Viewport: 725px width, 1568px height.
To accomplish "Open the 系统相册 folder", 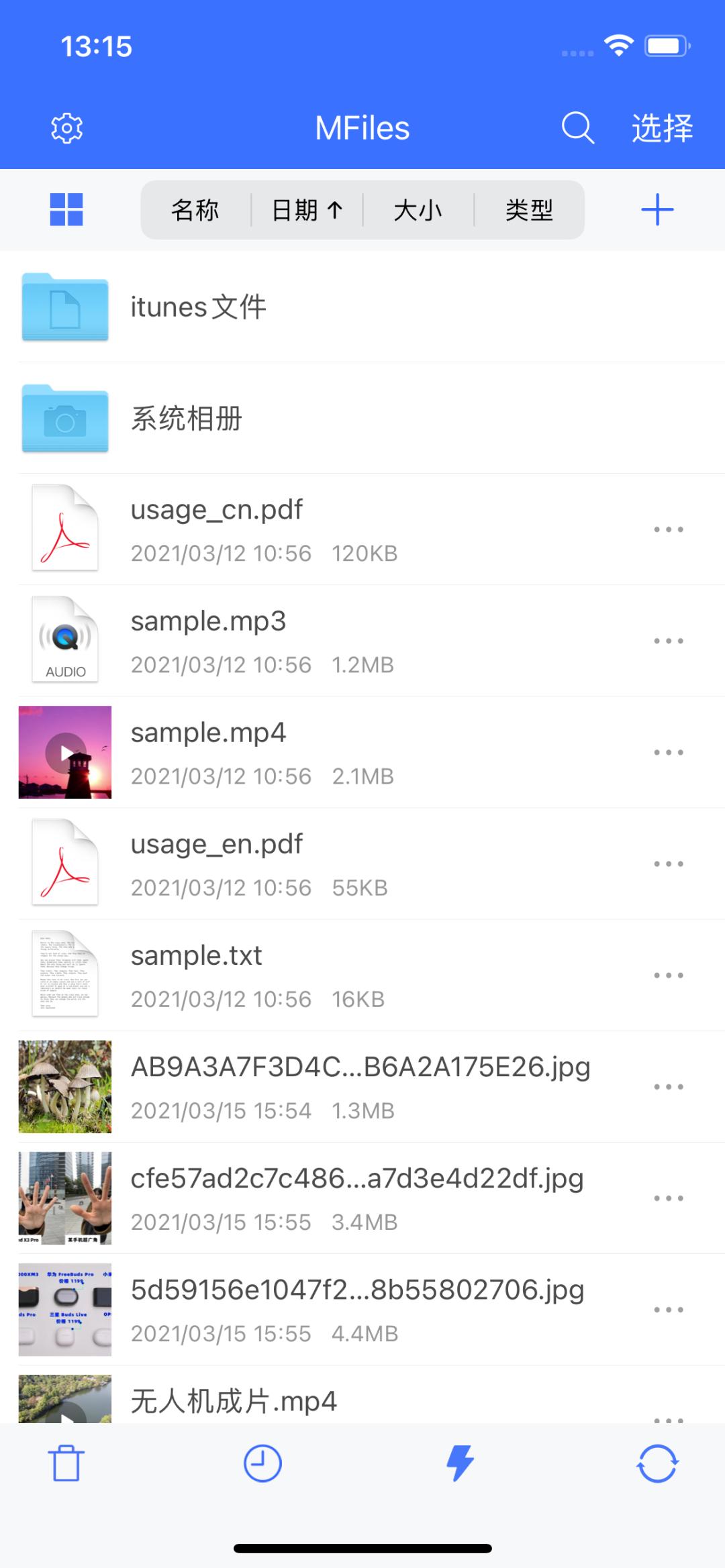I will click(187, 419).
